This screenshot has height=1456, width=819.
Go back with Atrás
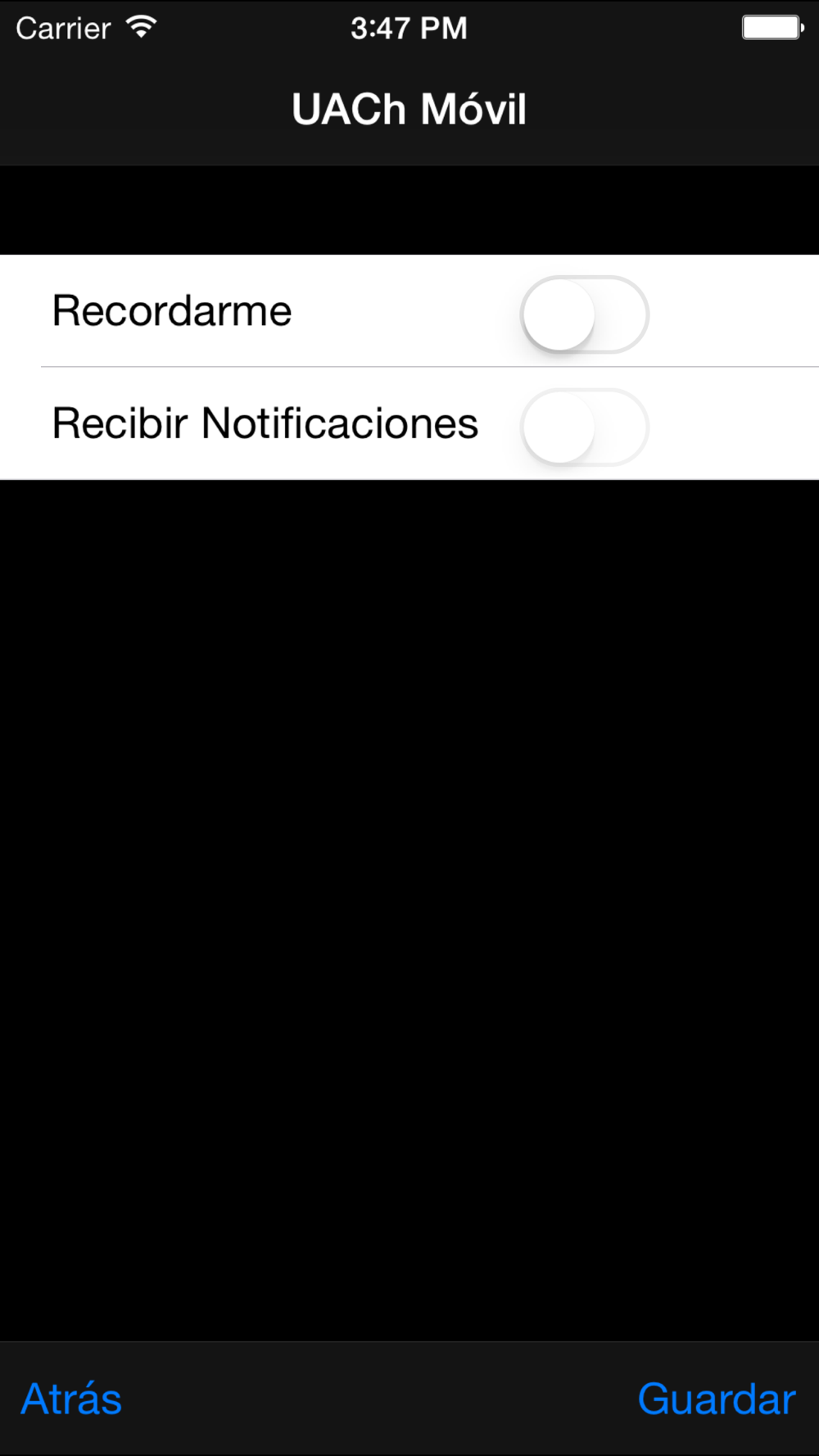click(71, 1399)
